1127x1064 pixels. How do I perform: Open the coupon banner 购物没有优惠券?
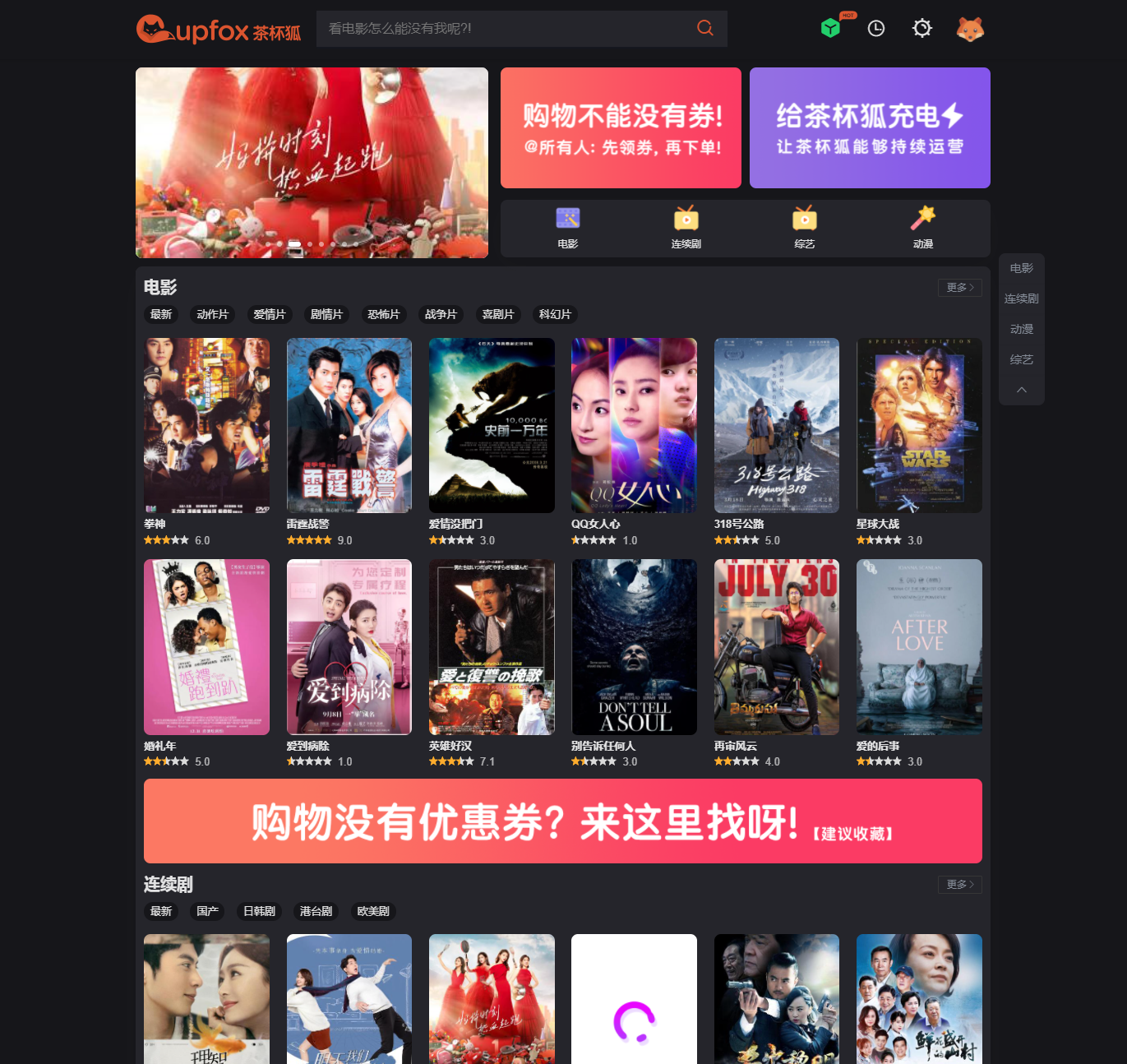(x=563, y=821)
